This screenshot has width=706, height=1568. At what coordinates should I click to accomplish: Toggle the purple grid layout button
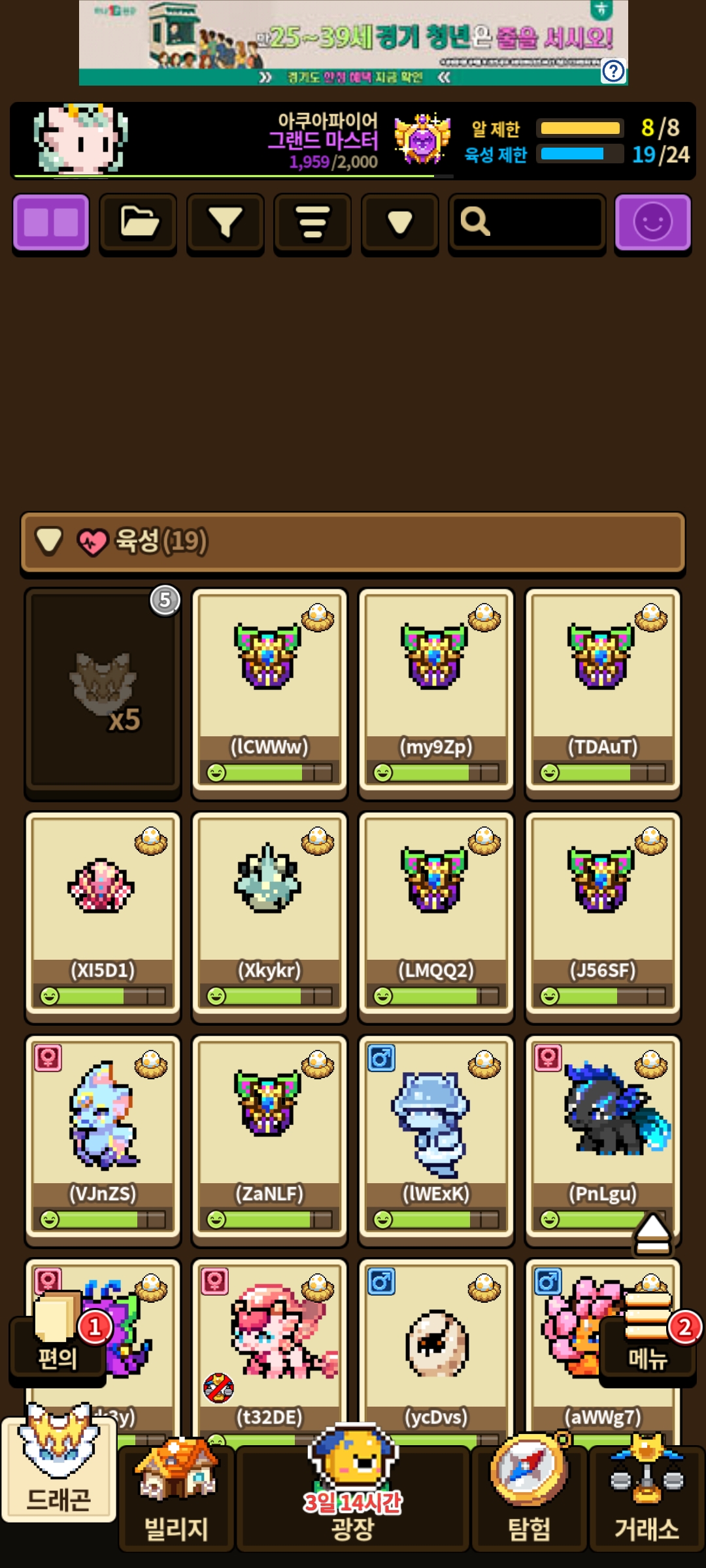coord(51,223)
